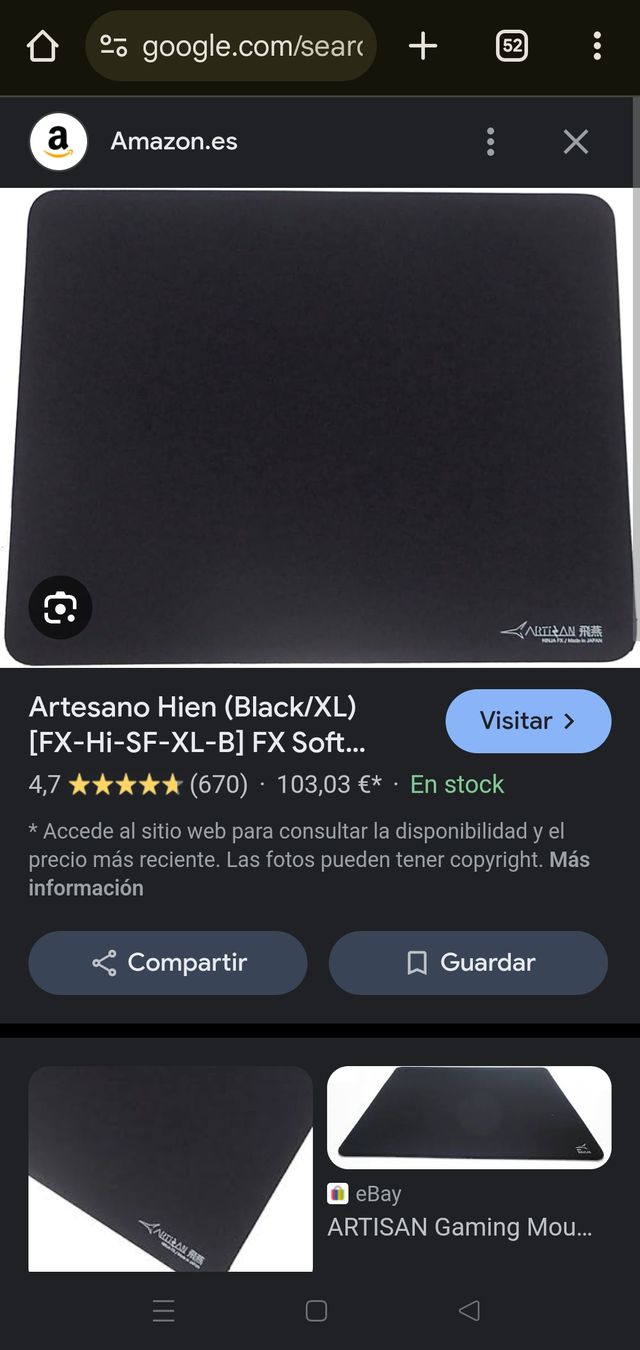Save the image with Guardar
The height and width of the screenshot is (1350, 640).
pyautogui.click(x=468, y=963)
